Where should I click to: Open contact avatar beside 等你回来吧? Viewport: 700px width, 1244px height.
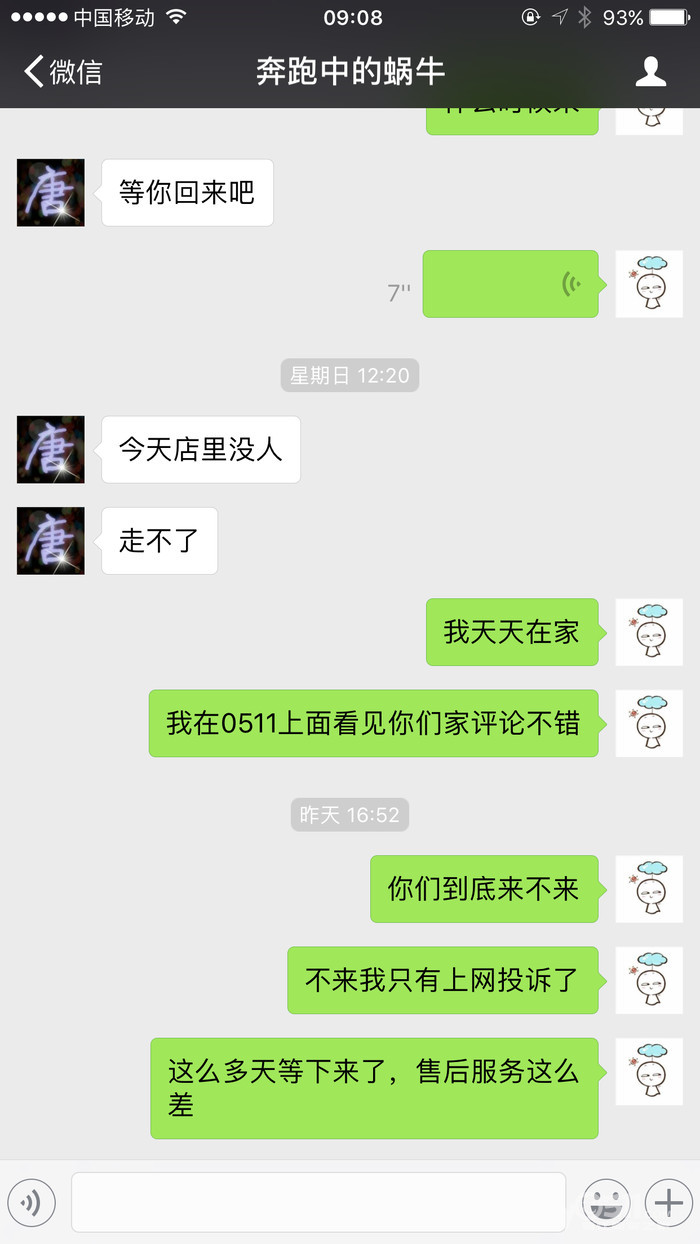pyautogui.click(x=51, y=192)
